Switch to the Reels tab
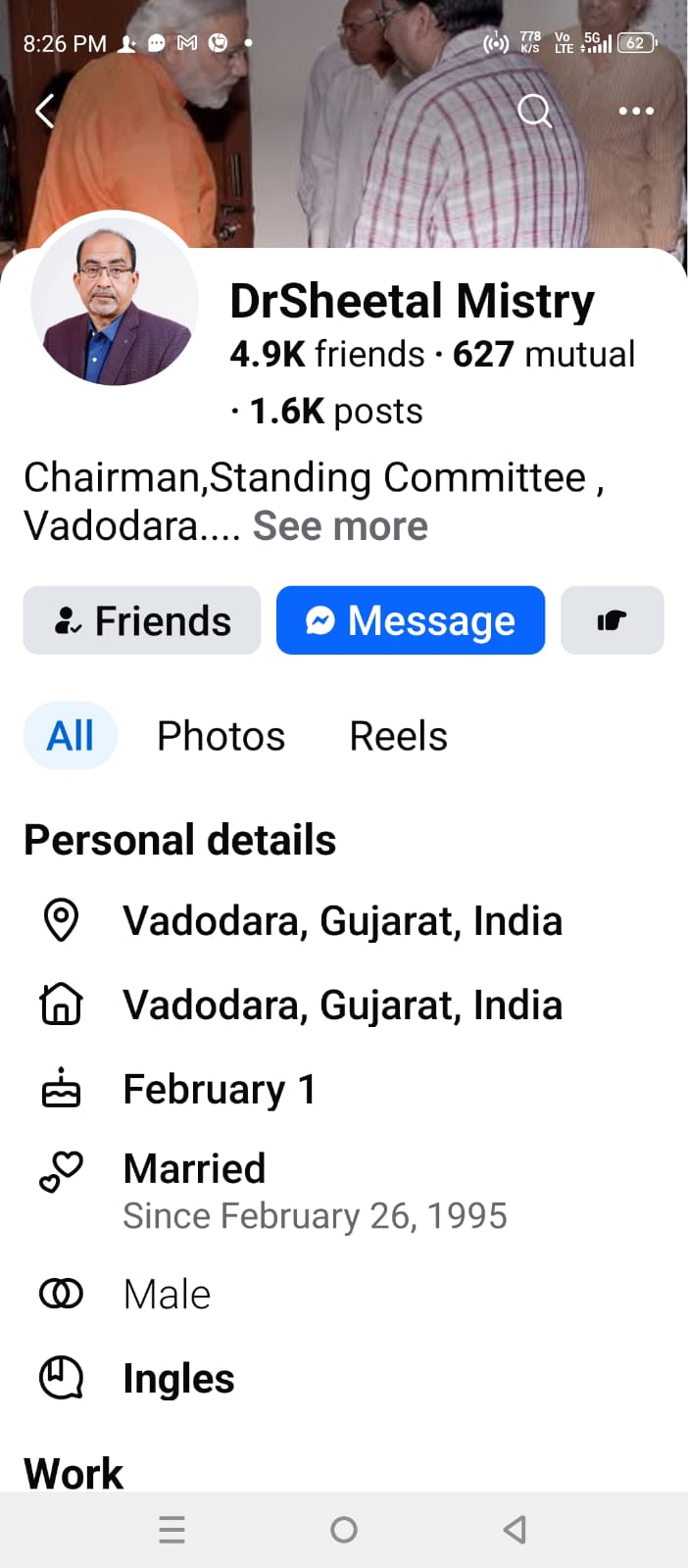 pos(398,736)
